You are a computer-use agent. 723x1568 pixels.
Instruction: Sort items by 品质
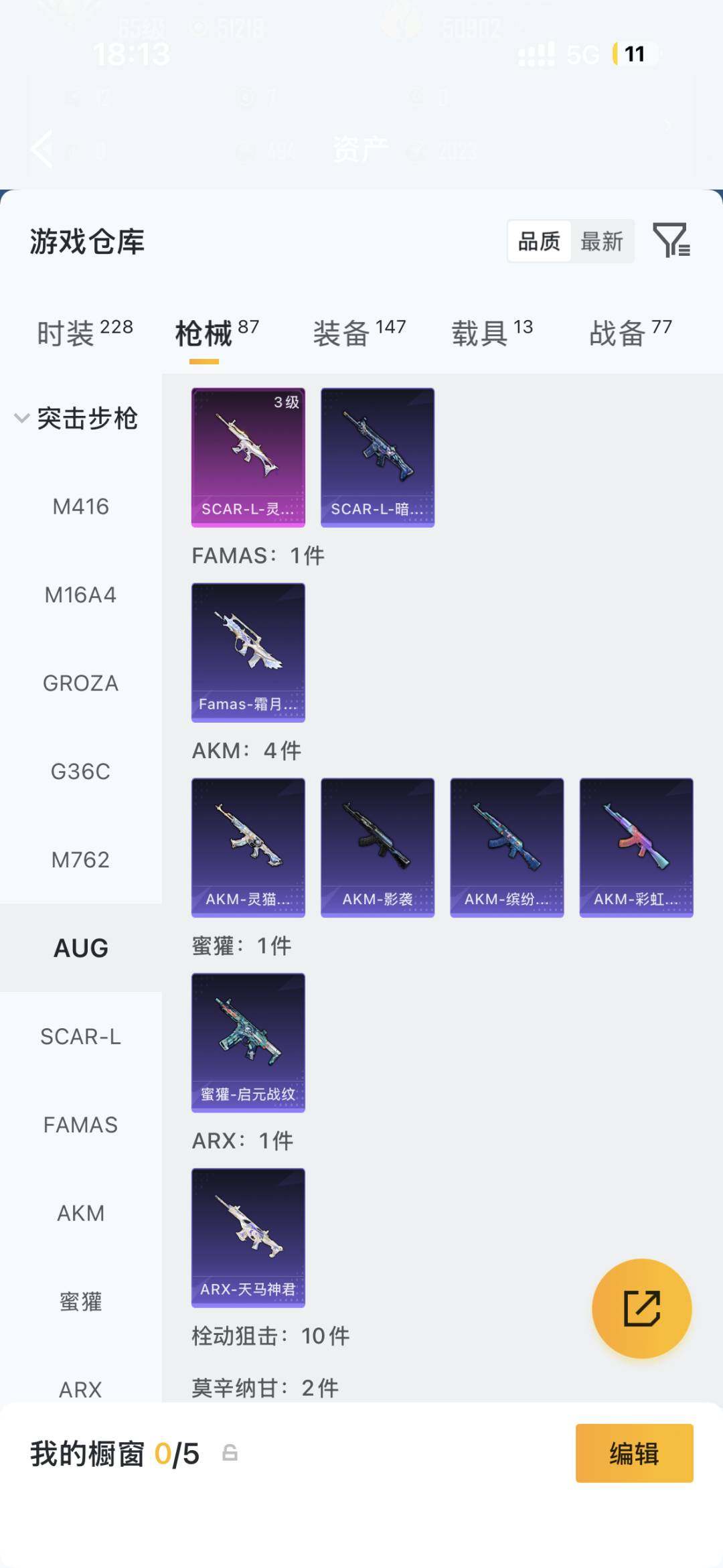tap(540, 241)
